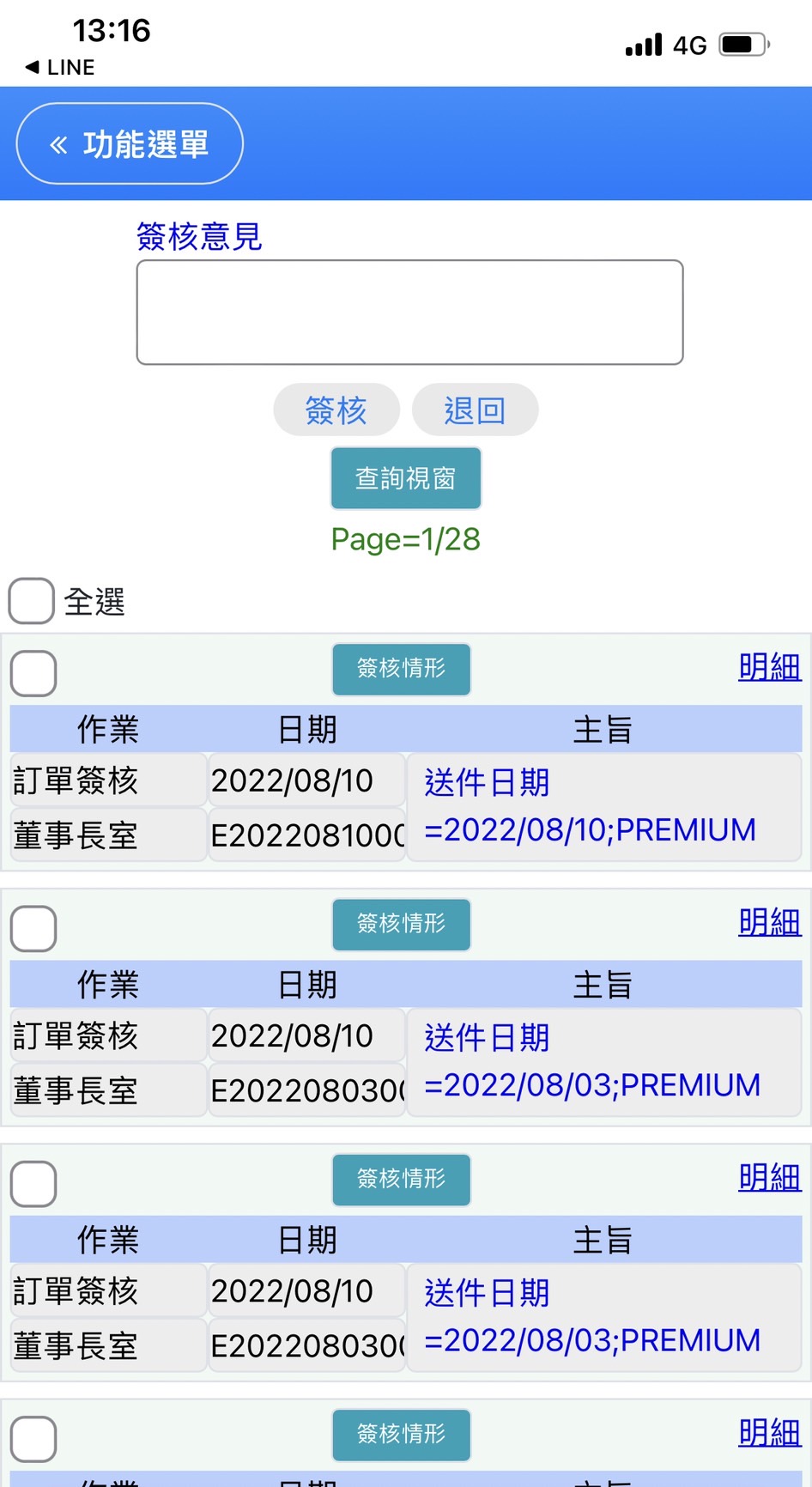Select the checkbox of the E2022081000 entry
Image resolution: width=812 pixels, height=1487 pixels.
tap(33, 673)
